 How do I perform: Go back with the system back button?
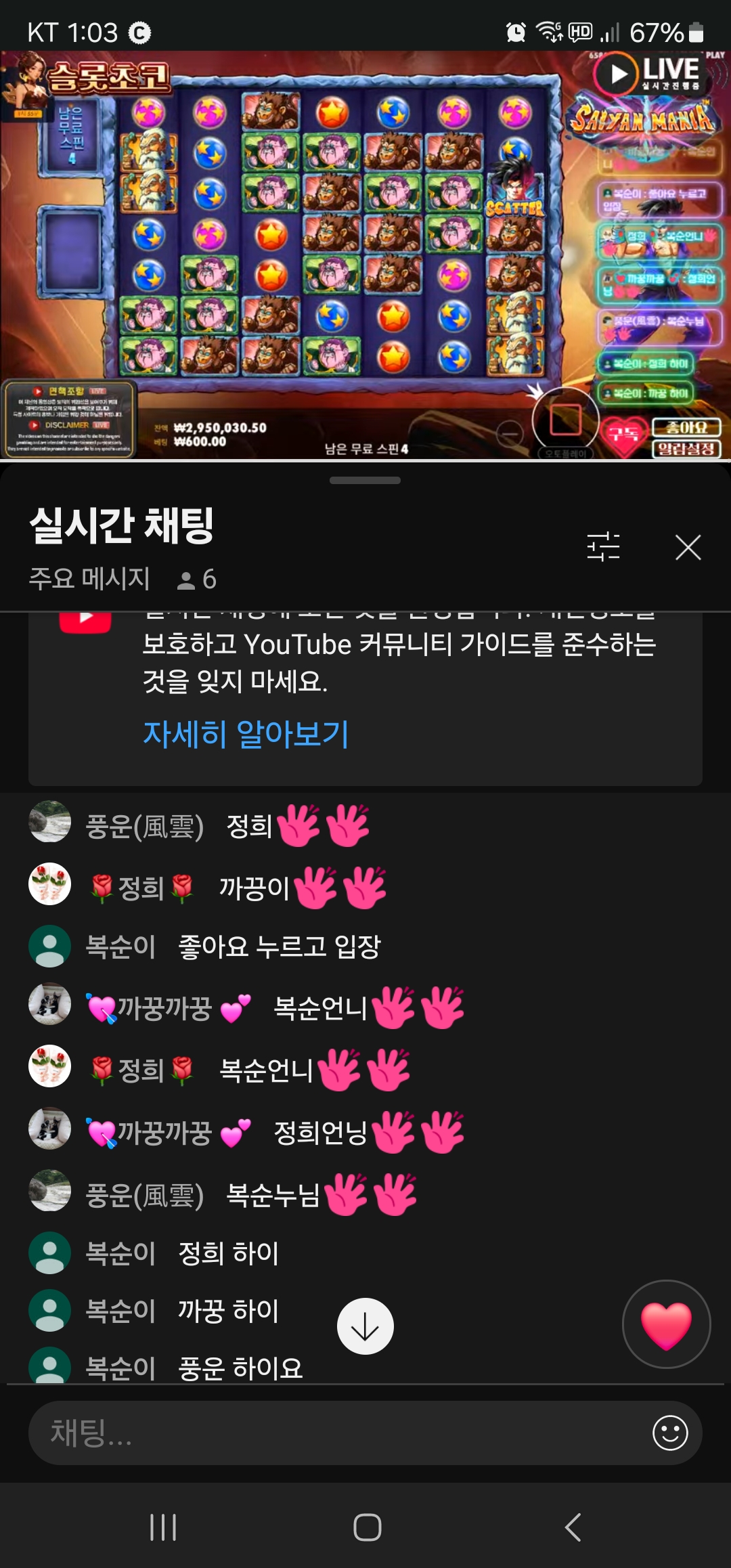coord(573,1527)
